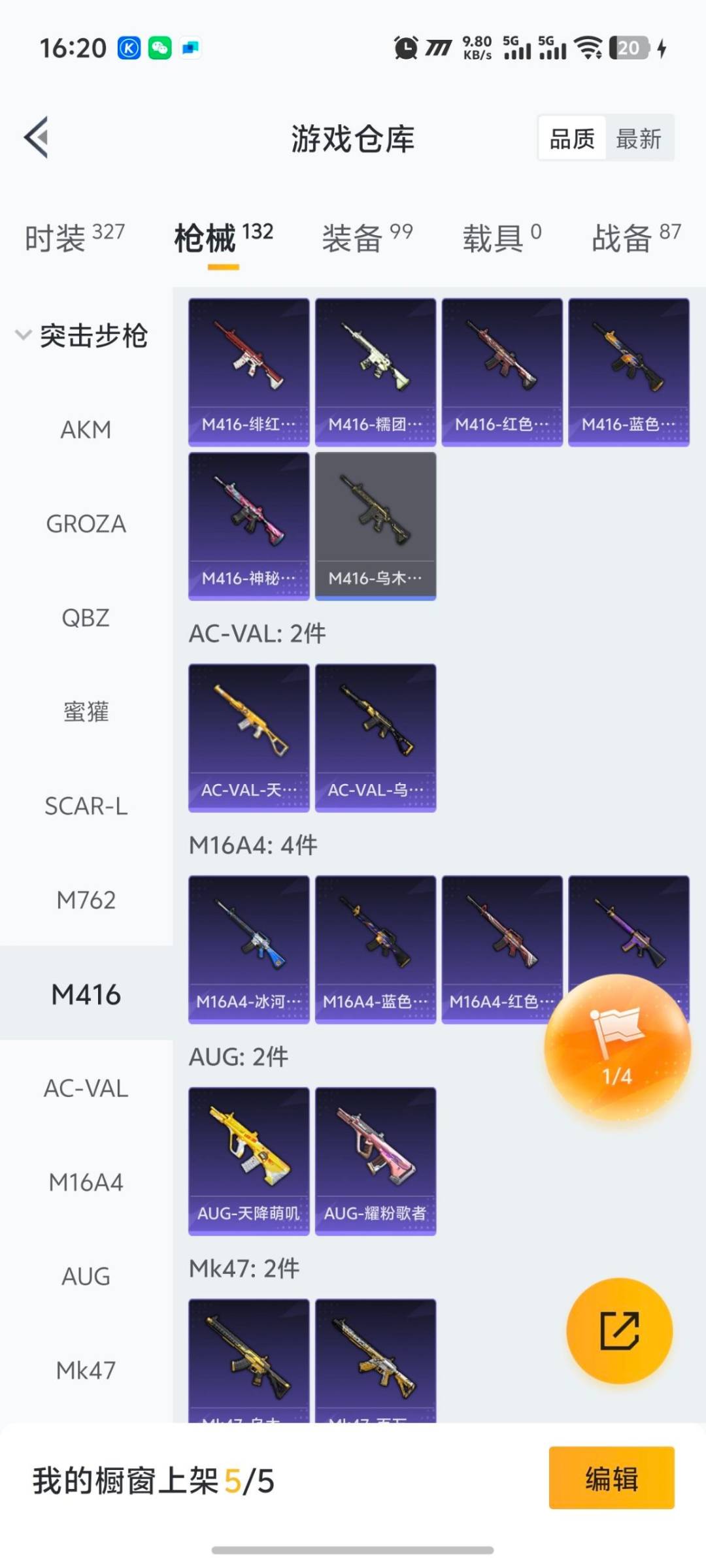Jump to the GROZA section

pyautogui.click(x=86, y=524)
